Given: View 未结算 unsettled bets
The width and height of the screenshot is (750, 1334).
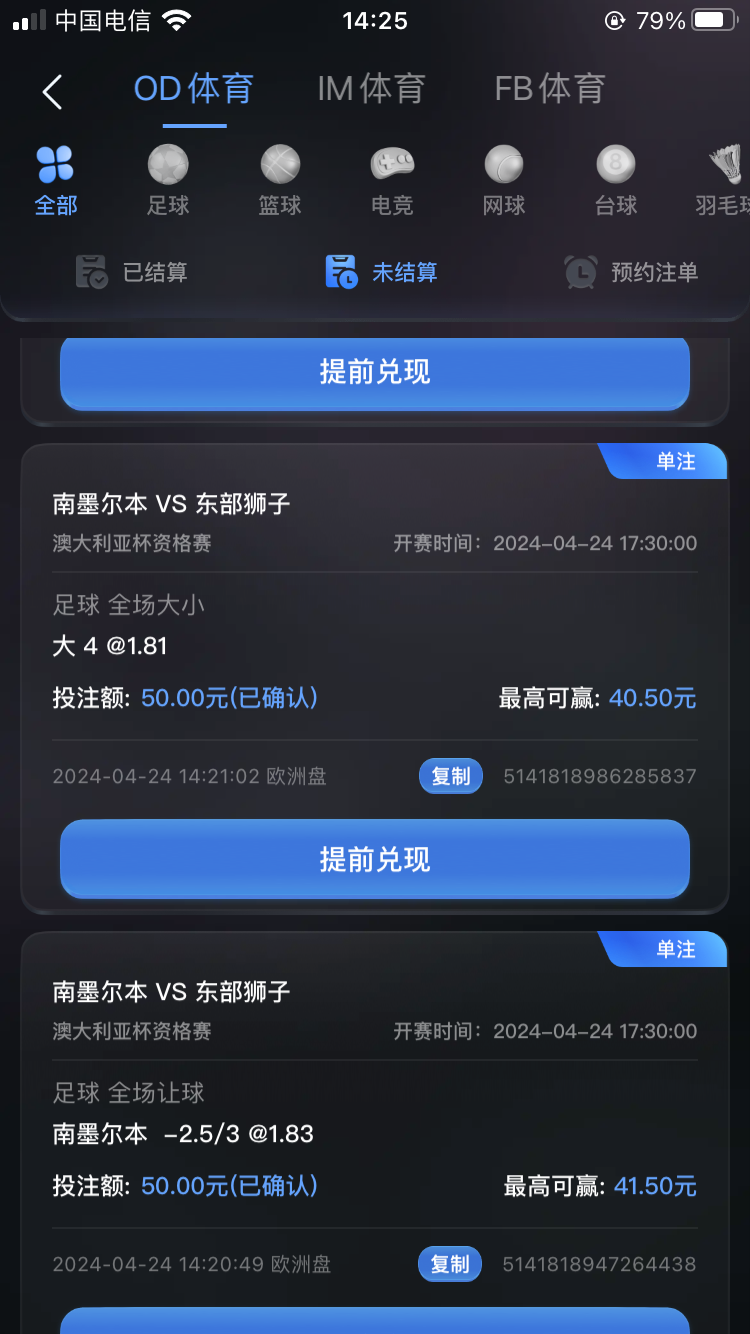Looking at the screenshot, I should pos(382,272).
